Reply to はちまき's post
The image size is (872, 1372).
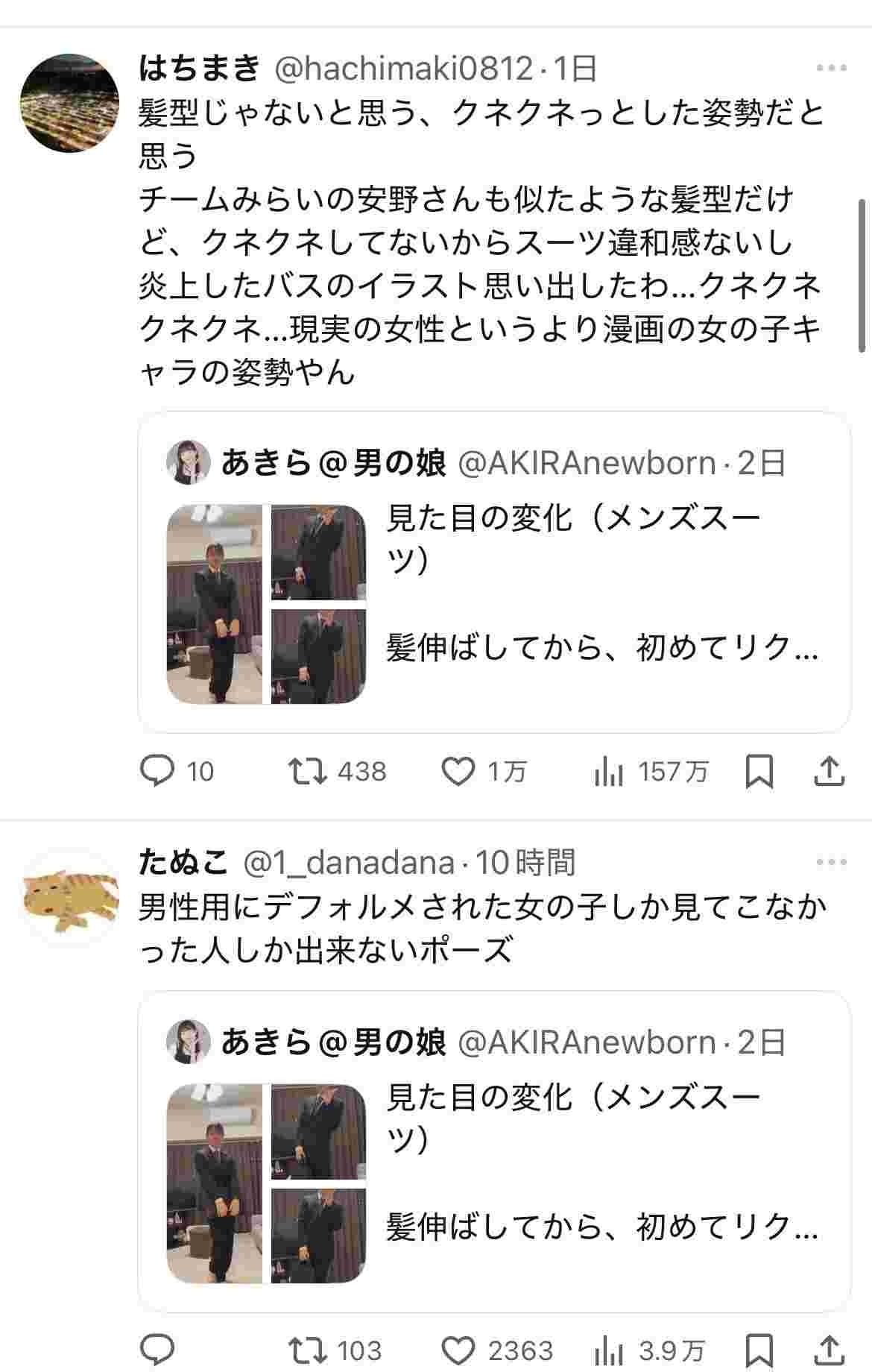click(157, 771)
